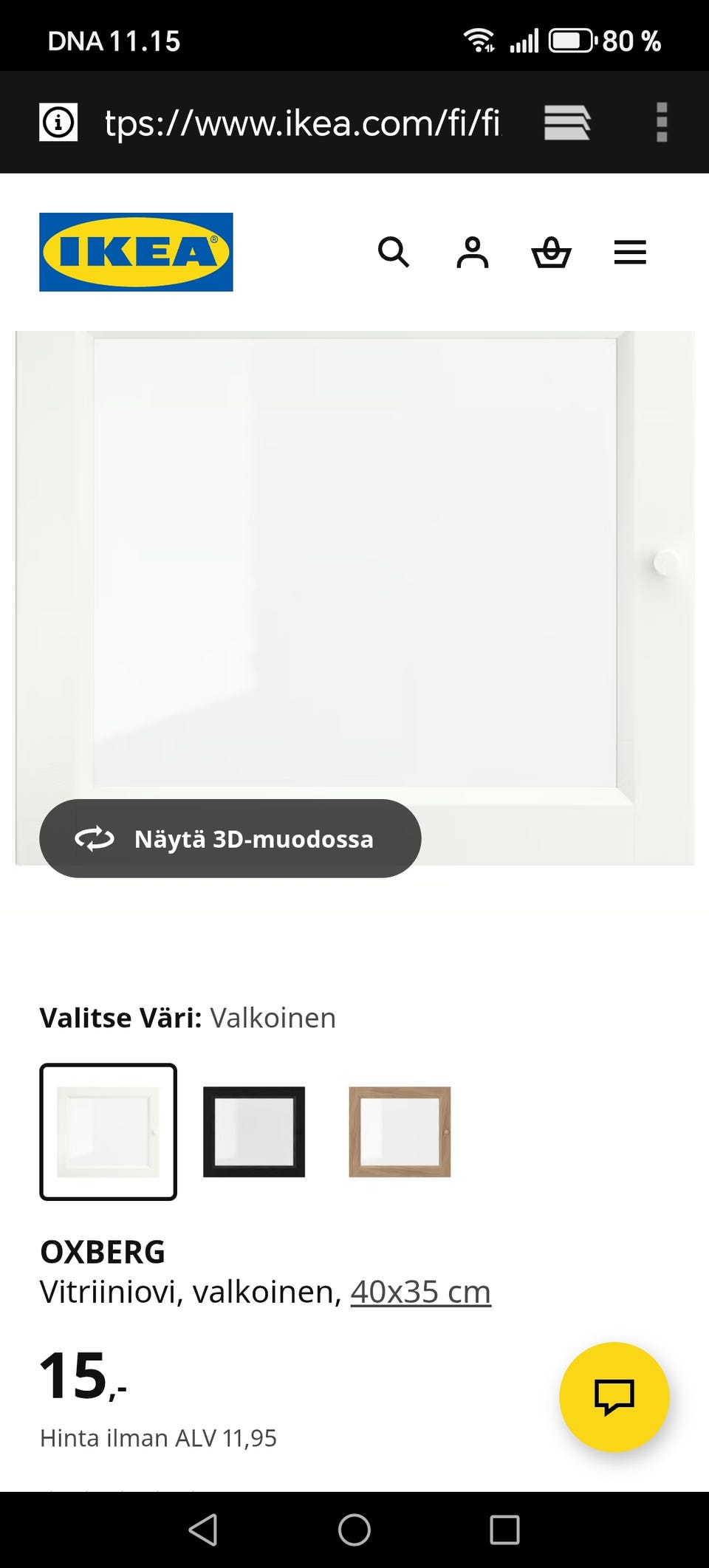This screenshot has height=1568, width=709.
Task: Open the shopping basket icon
Action: [552, 252]
